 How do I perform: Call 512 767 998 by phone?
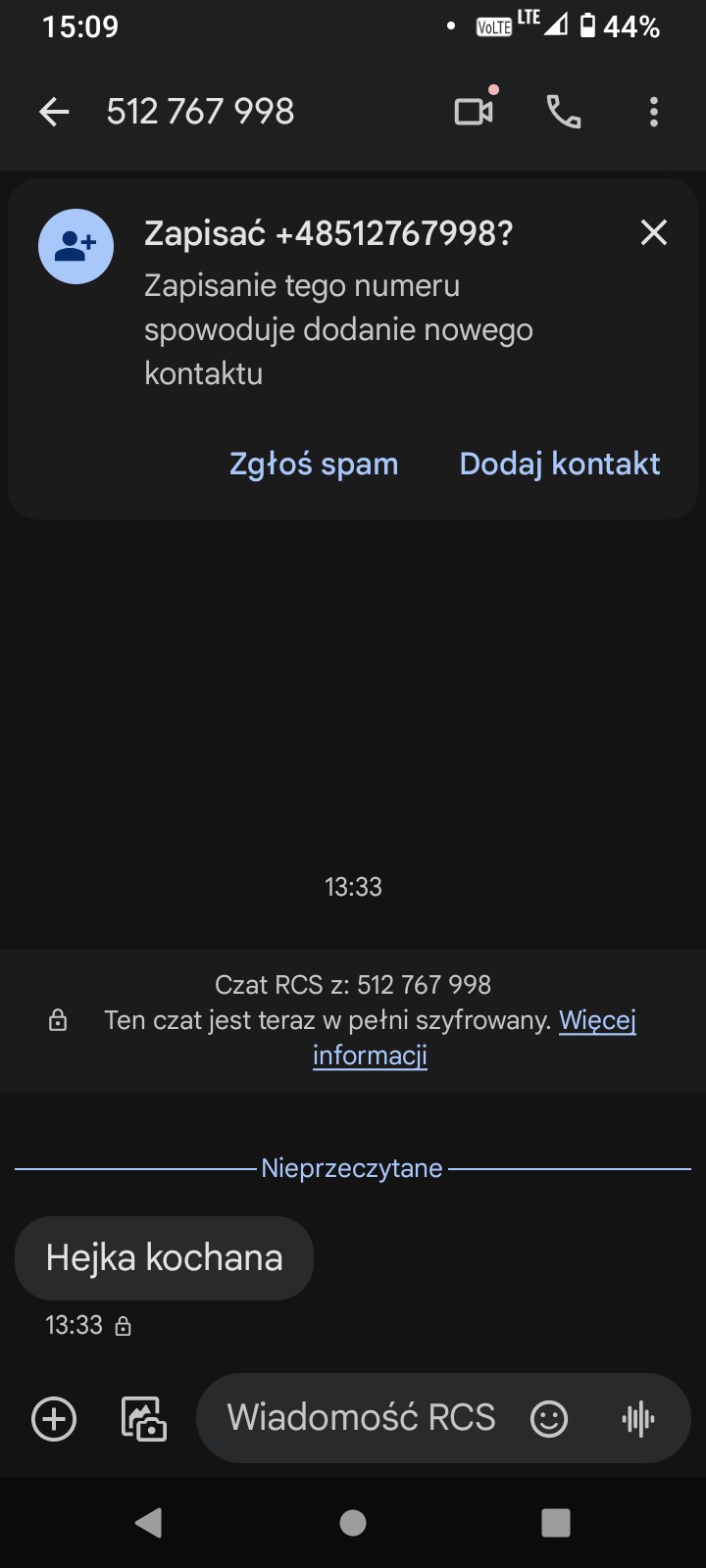(x=563, y=112)
